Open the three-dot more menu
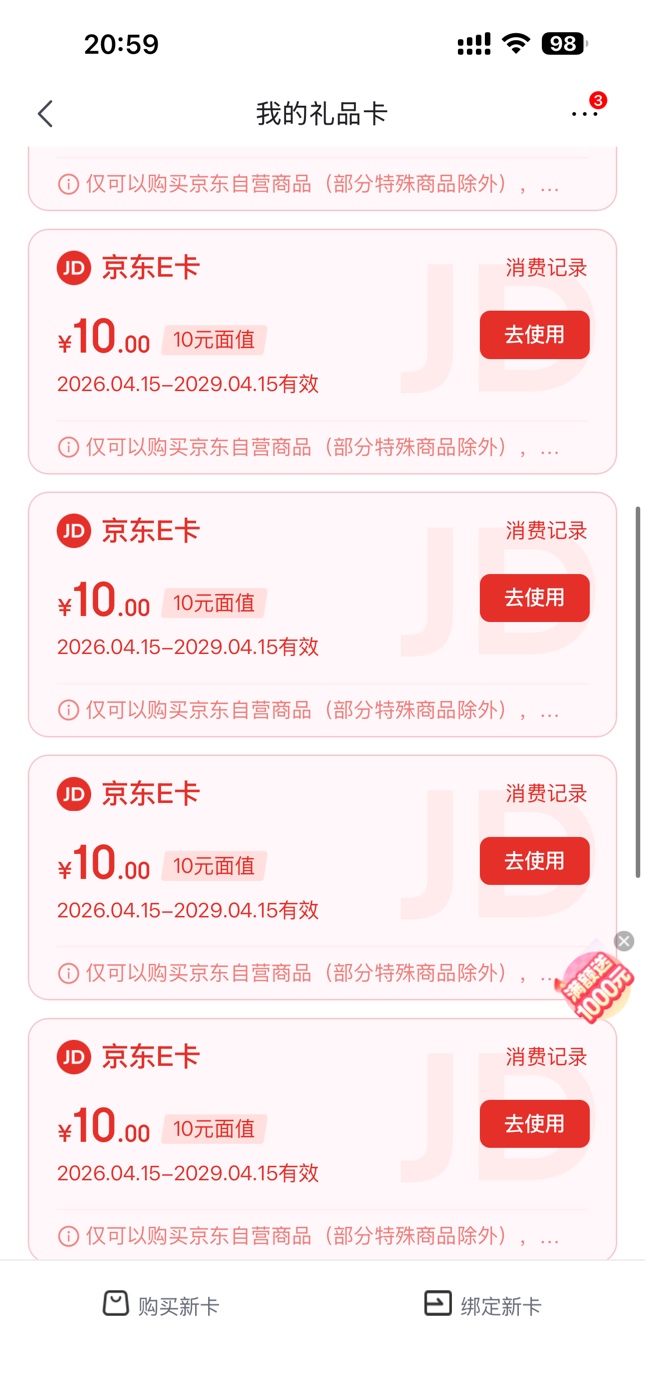This screenshot has height=1398, width=645. [x=584, y=114]
